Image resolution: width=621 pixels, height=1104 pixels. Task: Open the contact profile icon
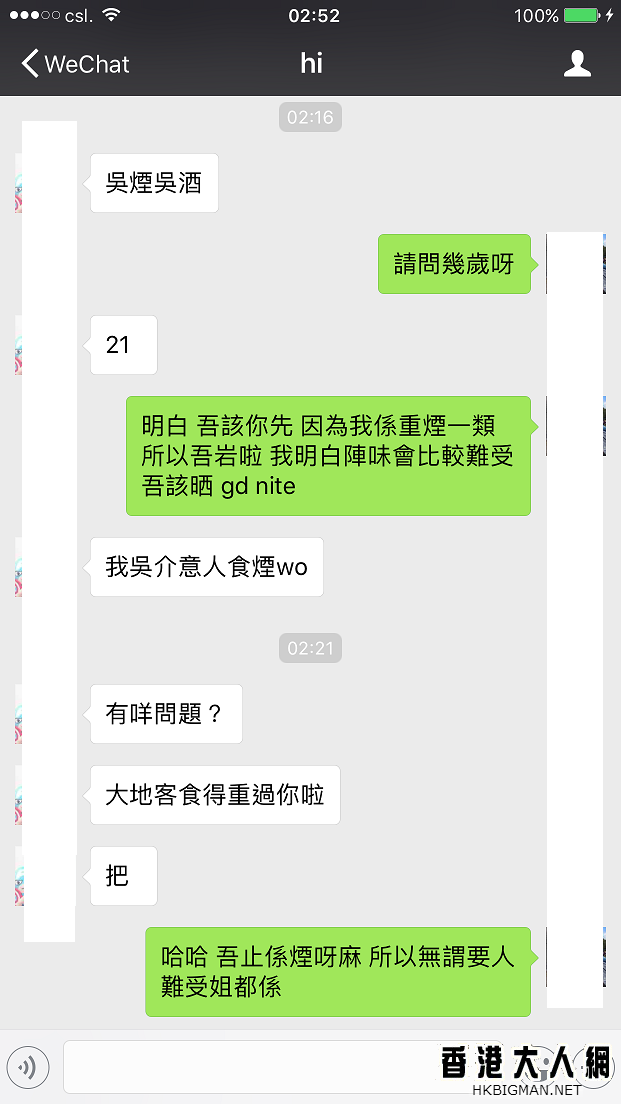click(x=577, y=65)
